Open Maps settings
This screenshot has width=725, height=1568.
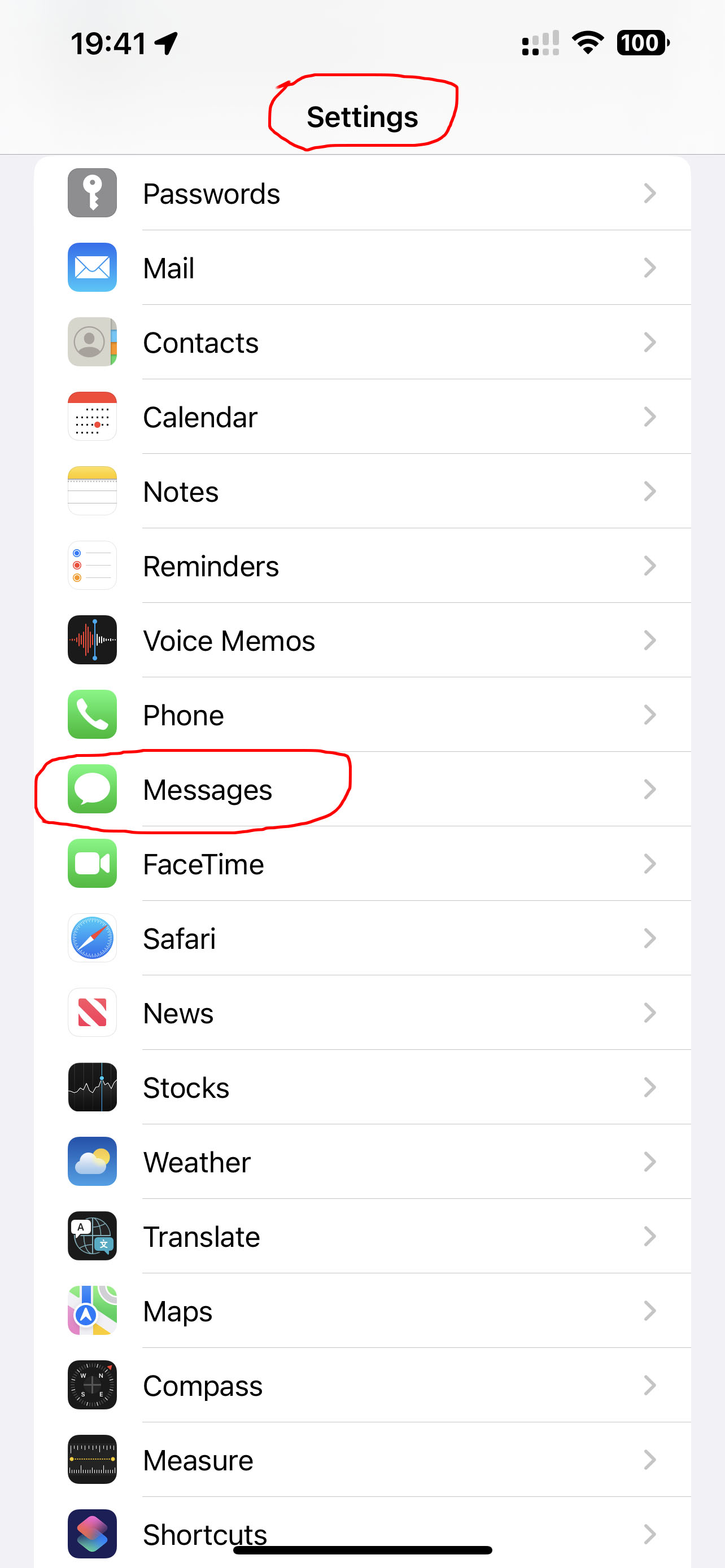[x=362, y=1311]
